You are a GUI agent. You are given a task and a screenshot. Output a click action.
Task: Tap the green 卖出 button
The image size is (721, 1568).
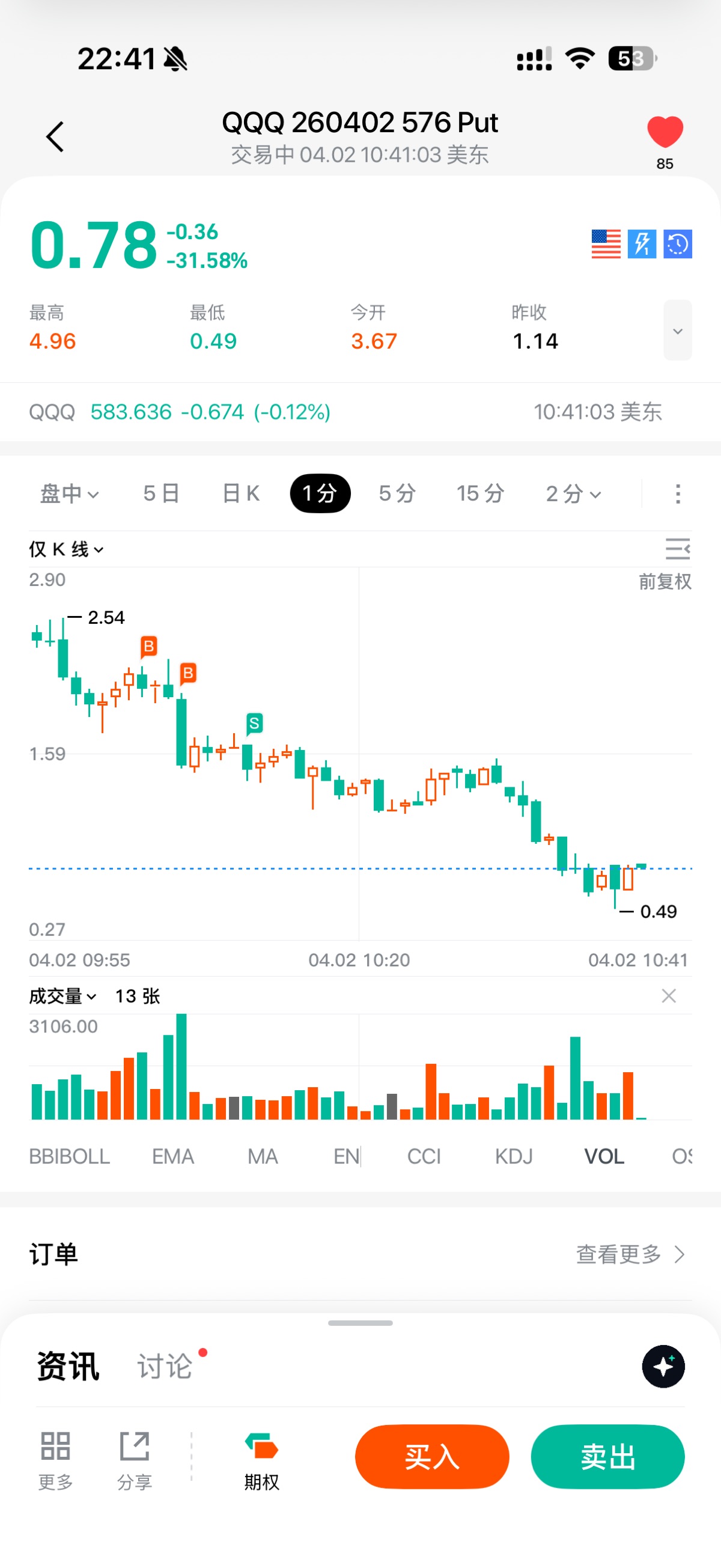[607, 1457]
